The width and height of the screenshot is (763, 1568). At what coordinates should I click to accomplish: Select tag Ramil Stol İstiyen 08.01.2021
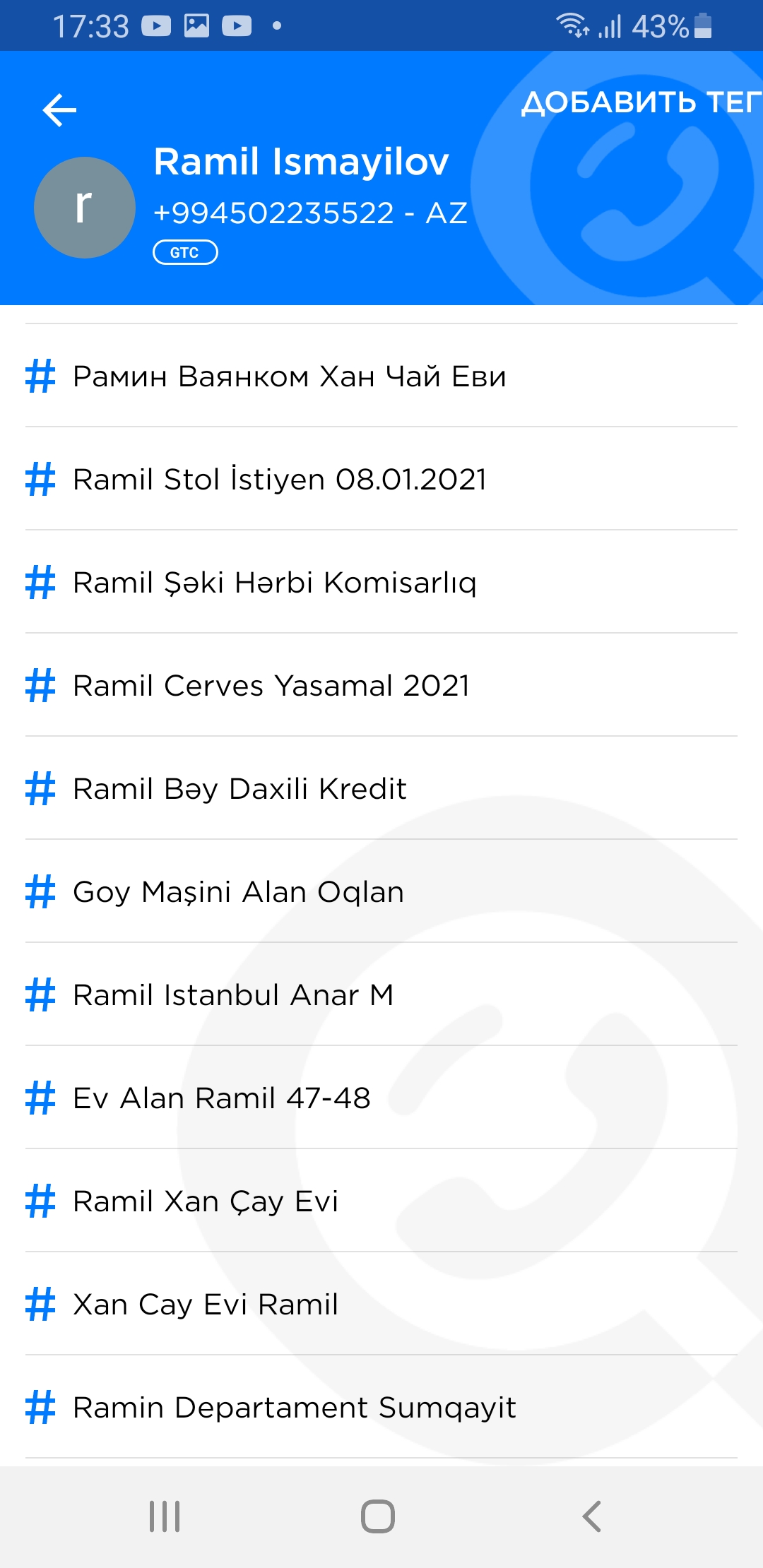pos(381,479)
